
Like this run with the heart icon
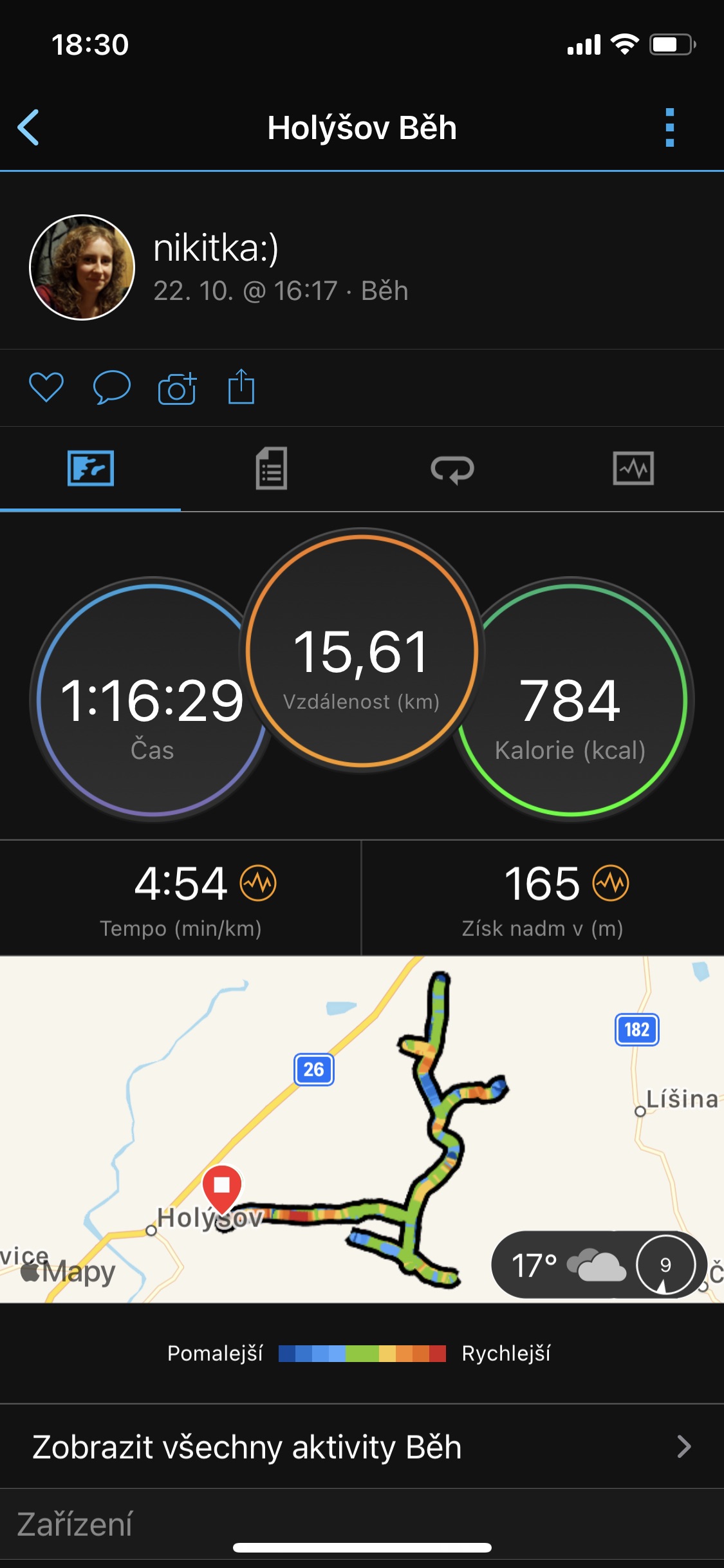pyautogui.click(x=46, y=387)
